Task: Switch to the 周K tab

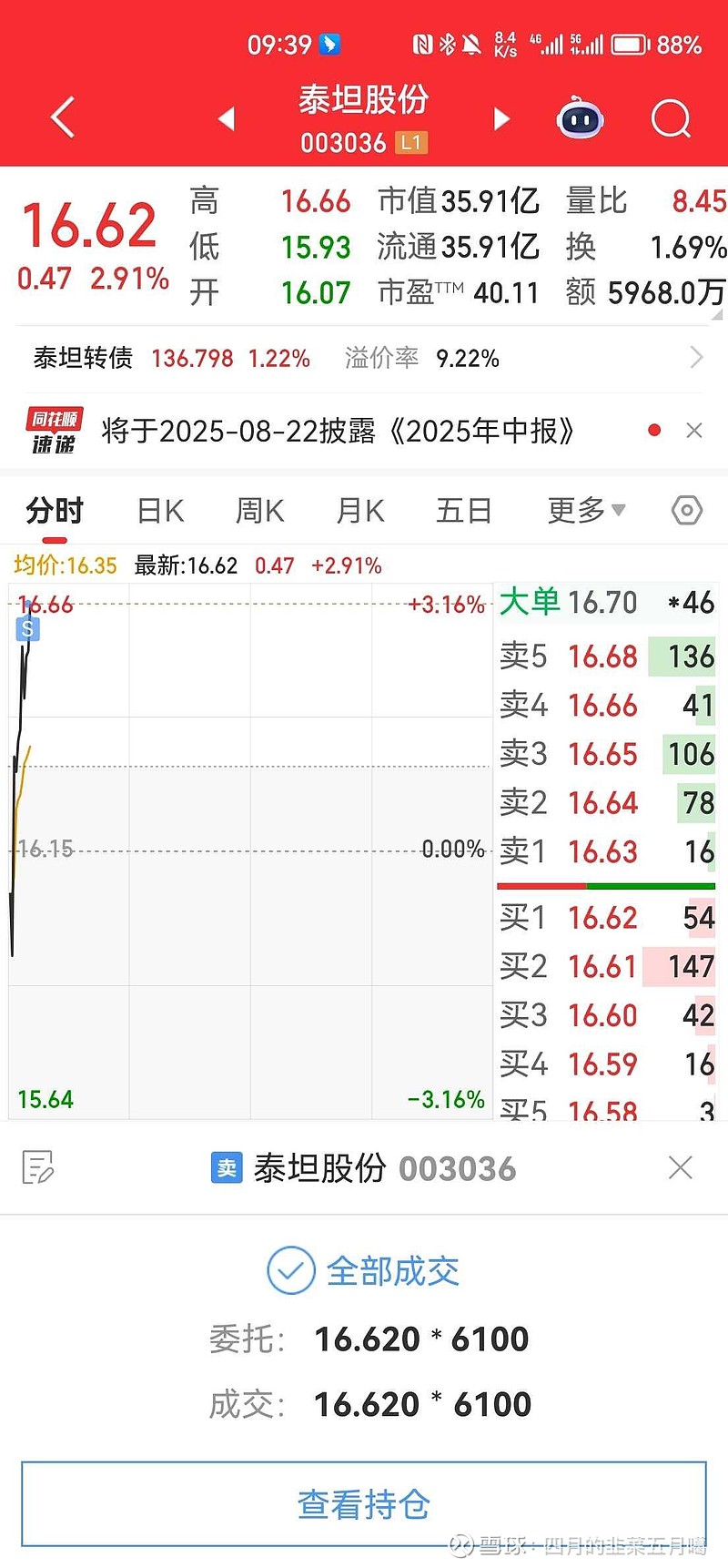Action: (260, 511)
